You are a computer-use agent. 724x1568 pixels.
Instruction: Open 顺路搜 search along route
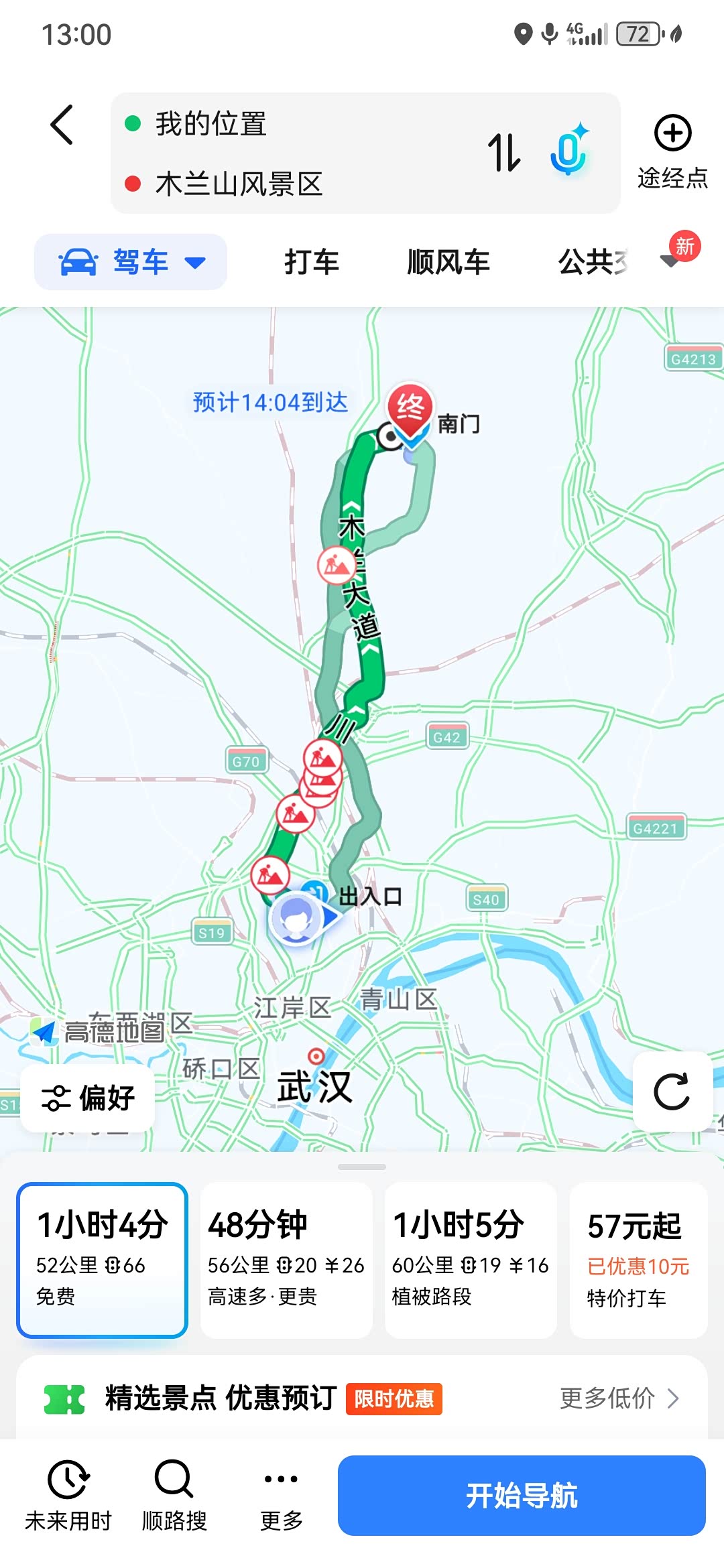(x=174, y=1494)
